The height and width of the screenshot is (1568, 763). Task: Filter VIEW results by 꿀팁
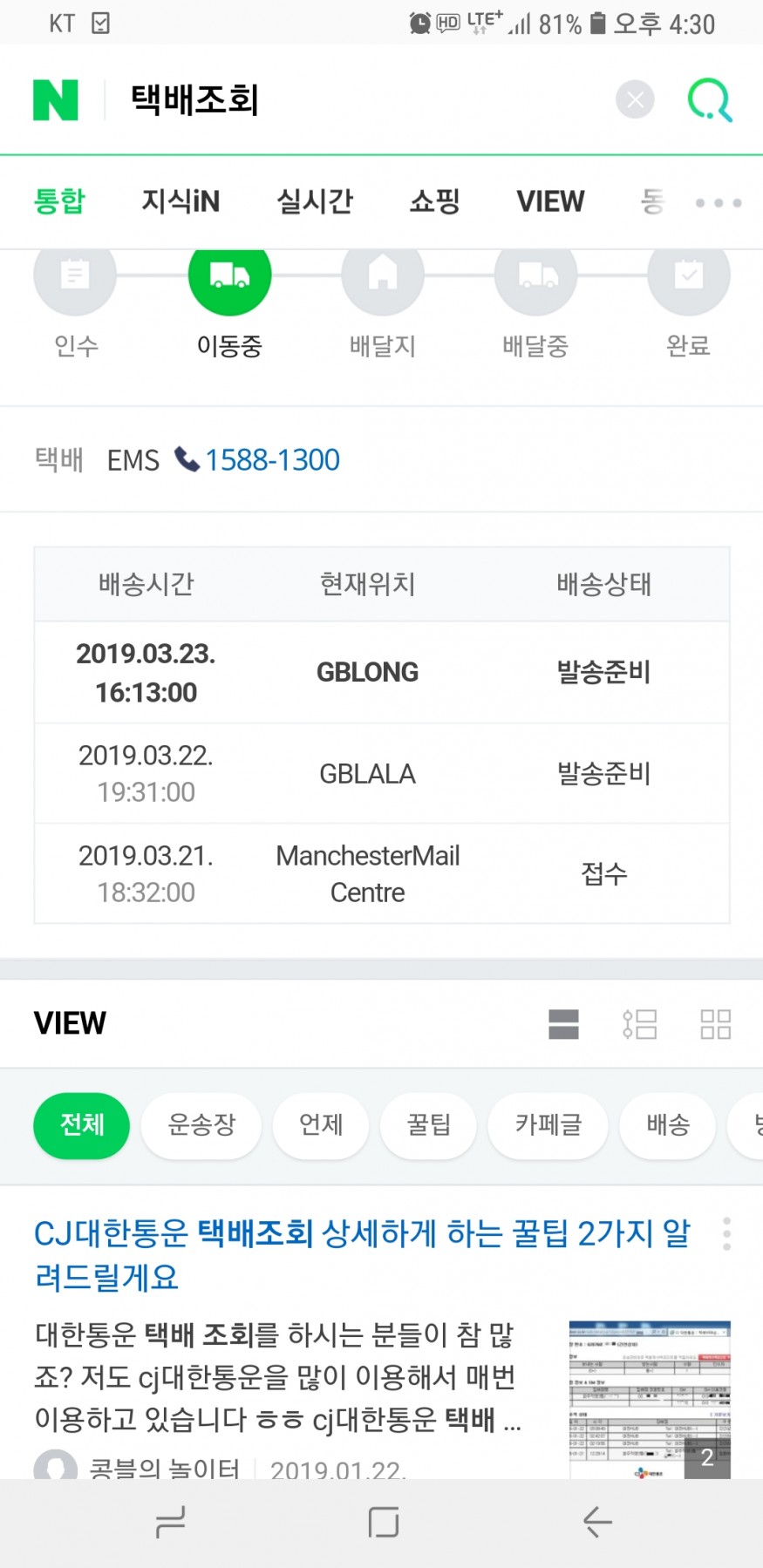click(x=428, y=1125)
